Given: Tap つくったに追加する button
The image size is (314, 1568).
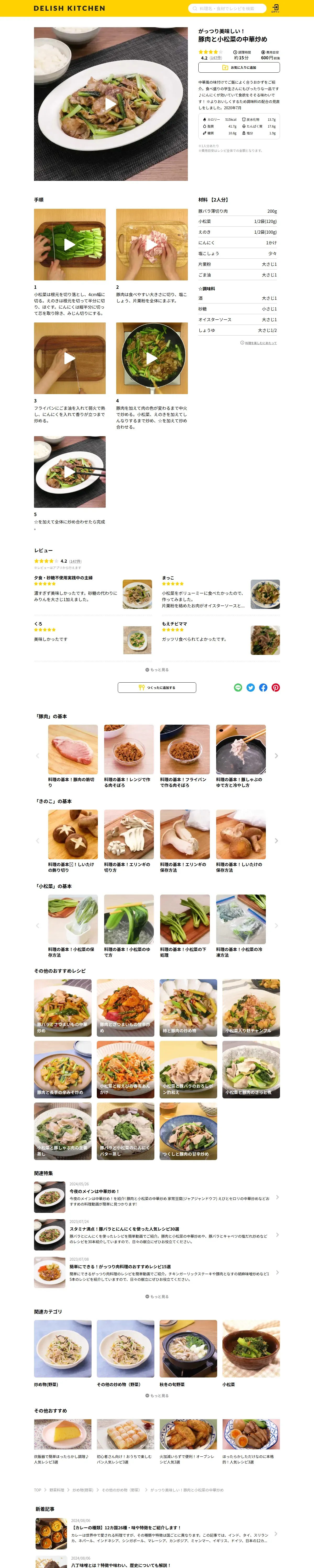Looking at the screenshot, I should 157,687.
